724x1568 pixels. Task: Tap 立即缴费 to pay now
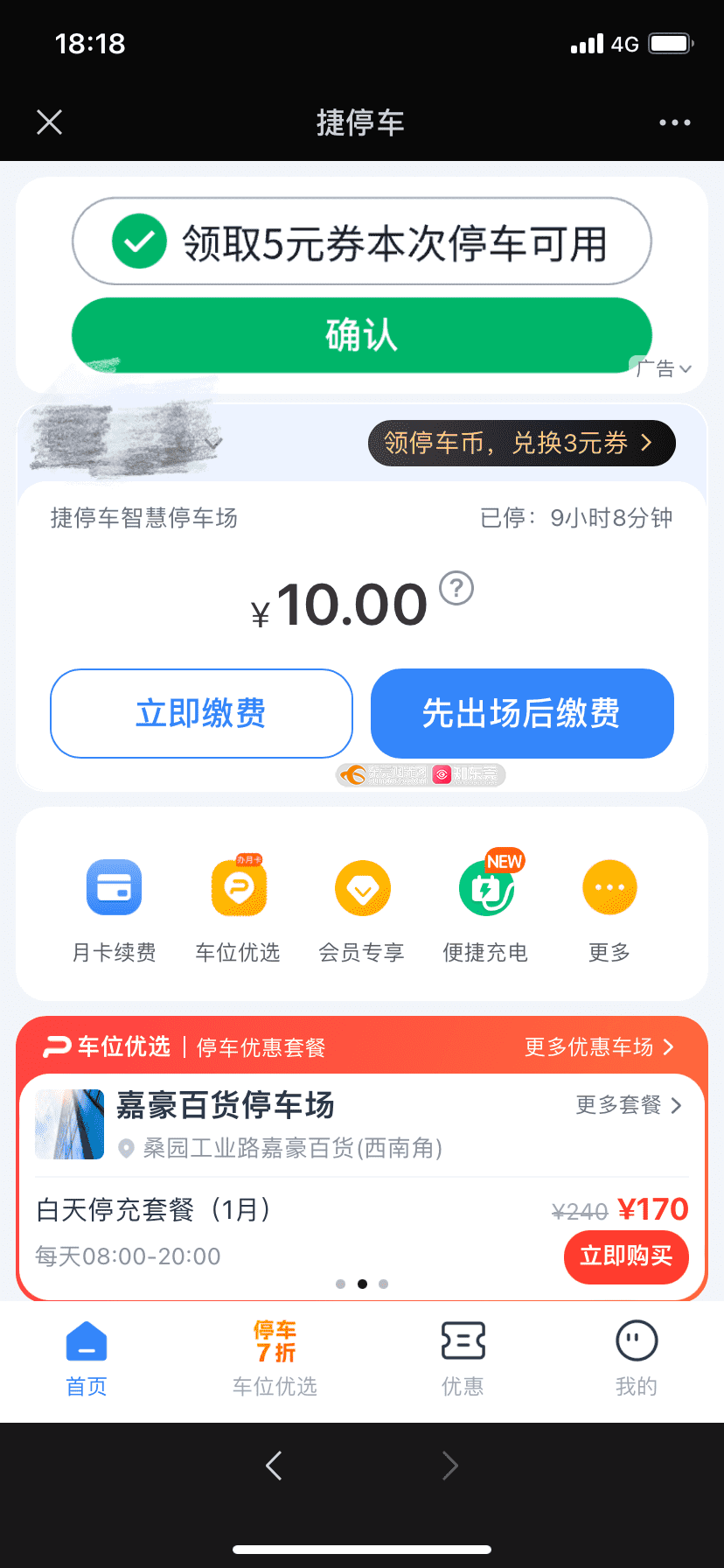(x=201, y=713)
